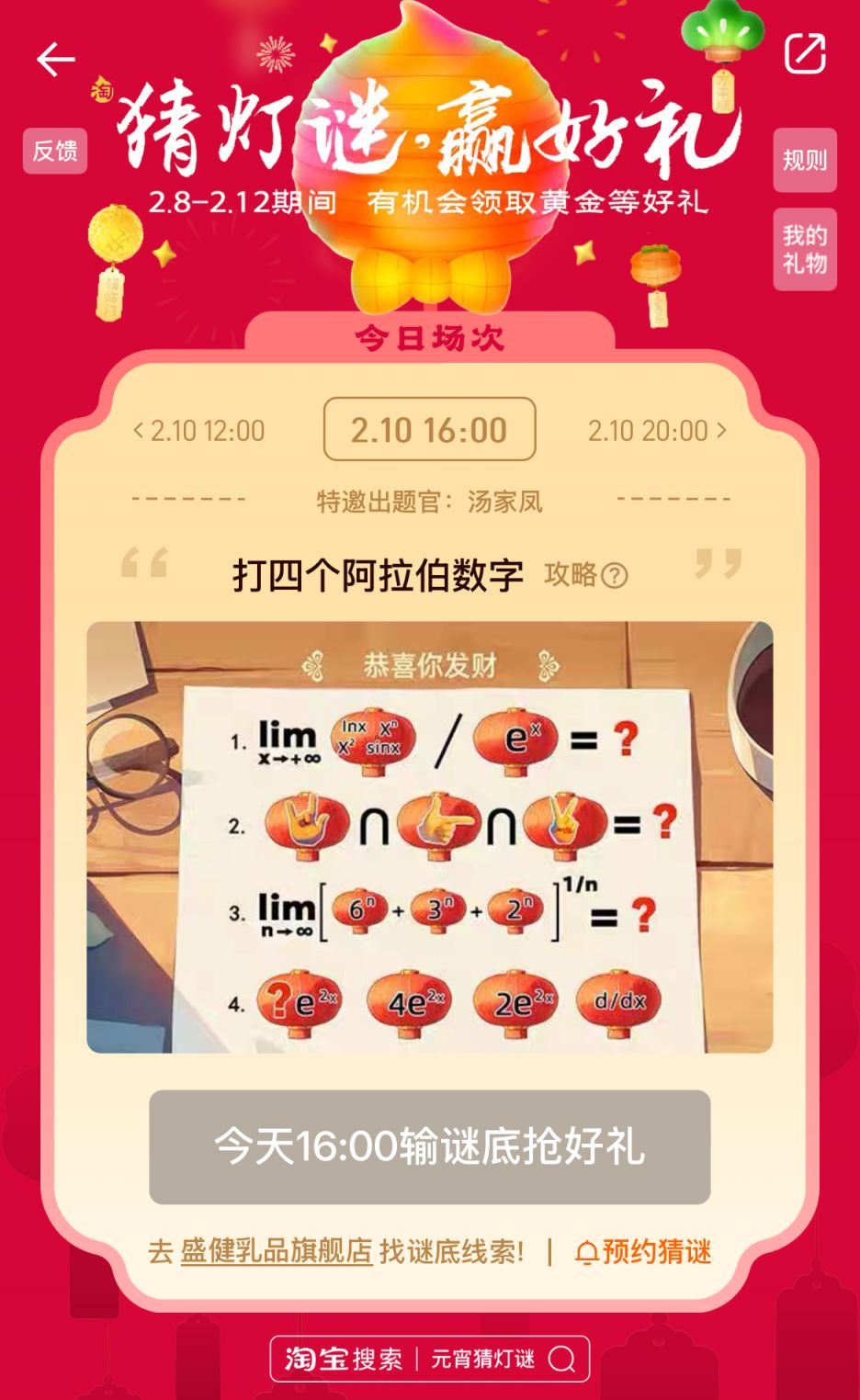
Task: Share this lantern riddle page
Action: click(805, 53)
